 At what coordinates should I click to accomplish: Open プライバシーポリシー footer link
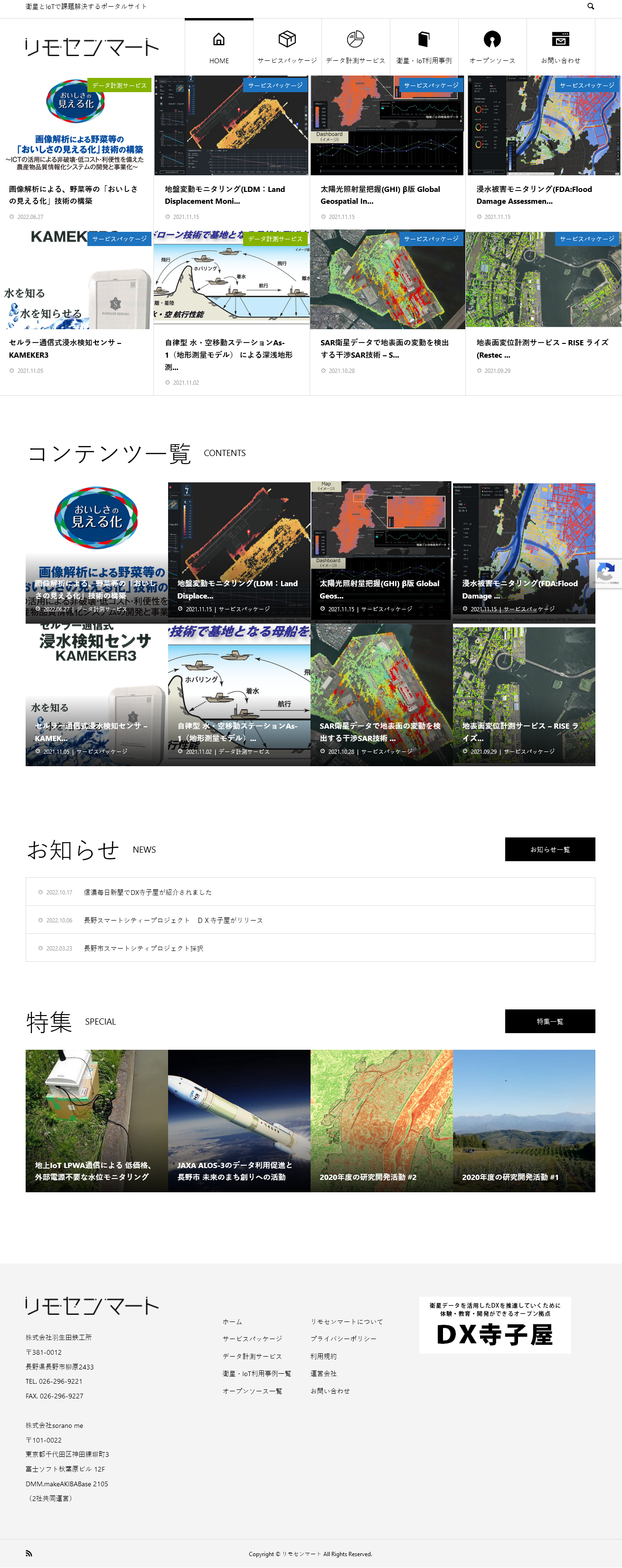click(343, 1339)
